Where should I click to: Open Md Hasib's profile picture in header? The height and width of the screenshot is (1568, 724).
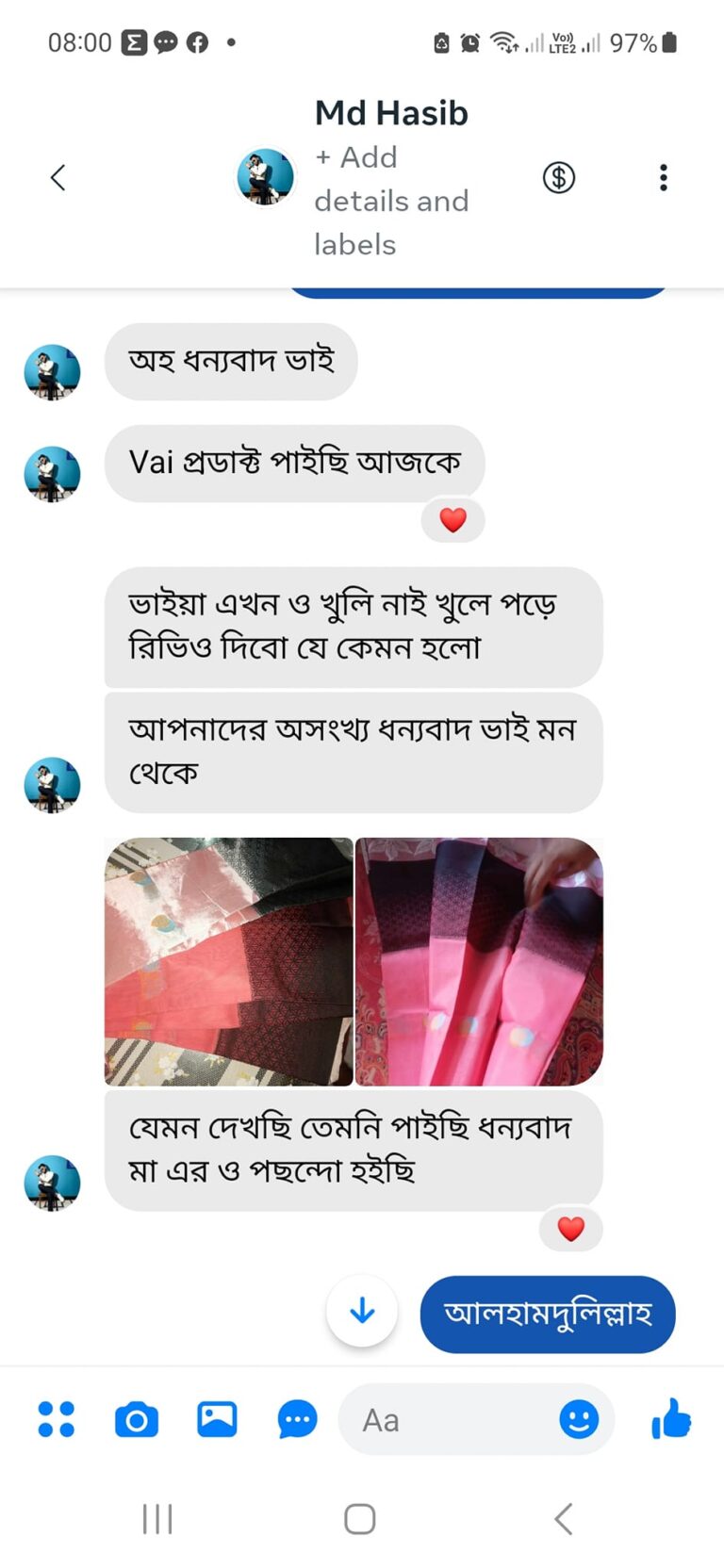[265, 177]
